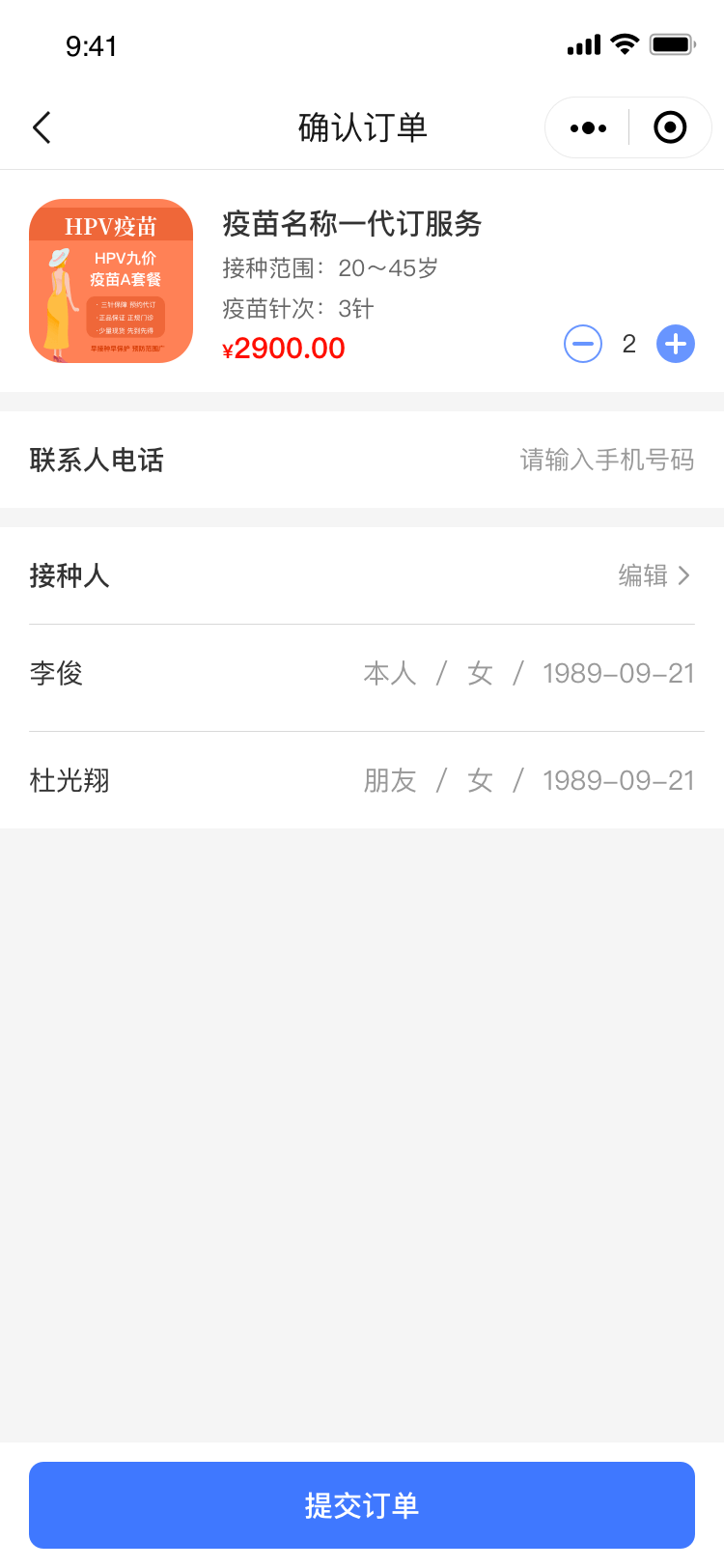The height and width of the screenshot is (1568, 724).
Task: Edit the 接种人 list via 编辑
Action: click(x=654, y=575)
